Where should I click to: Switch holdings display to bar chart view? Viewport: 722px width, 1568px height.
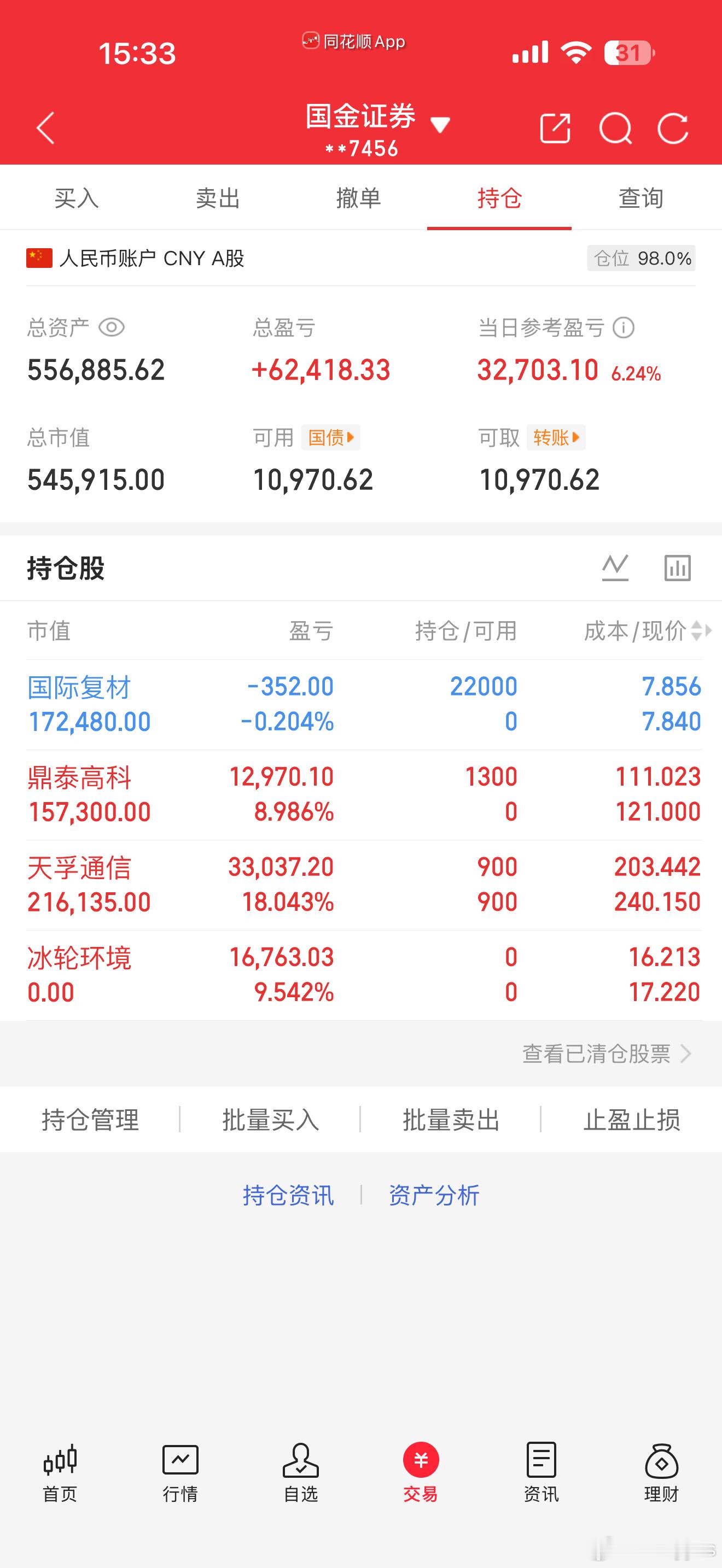point(678,567)
